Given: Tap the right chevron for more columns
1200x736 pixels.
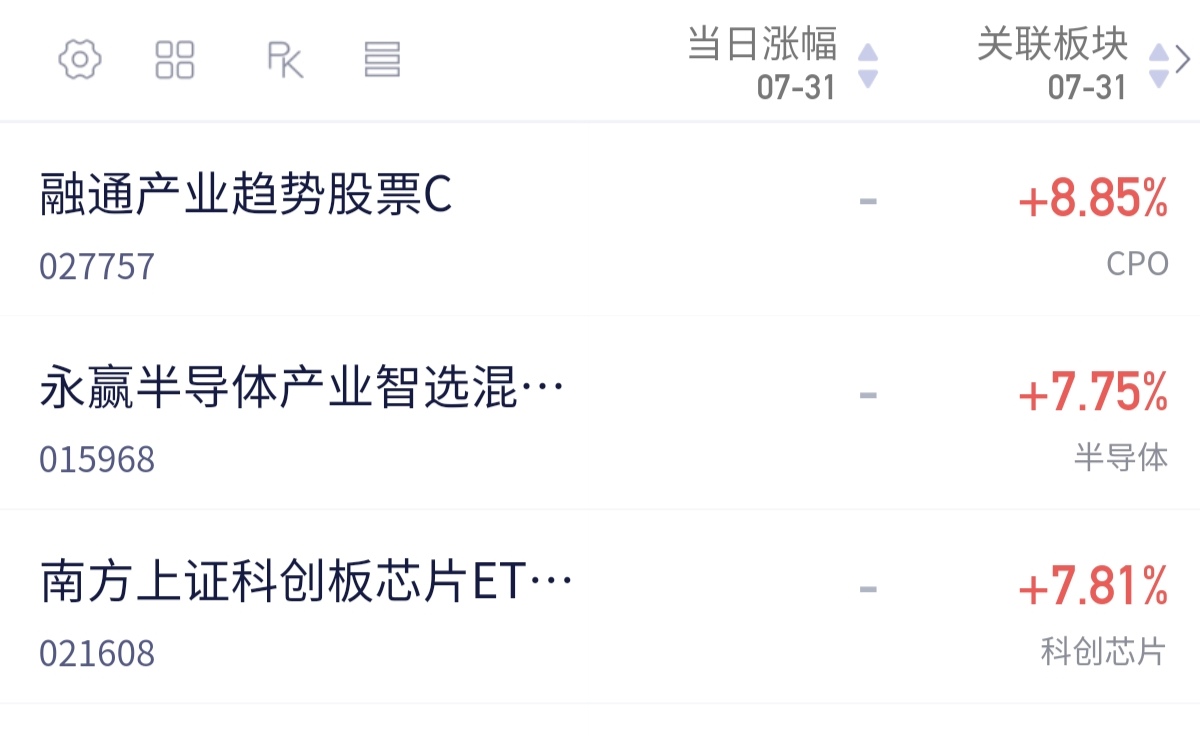Looking at the screenshot, I should pyautogui.click(x=1184, y=61).
